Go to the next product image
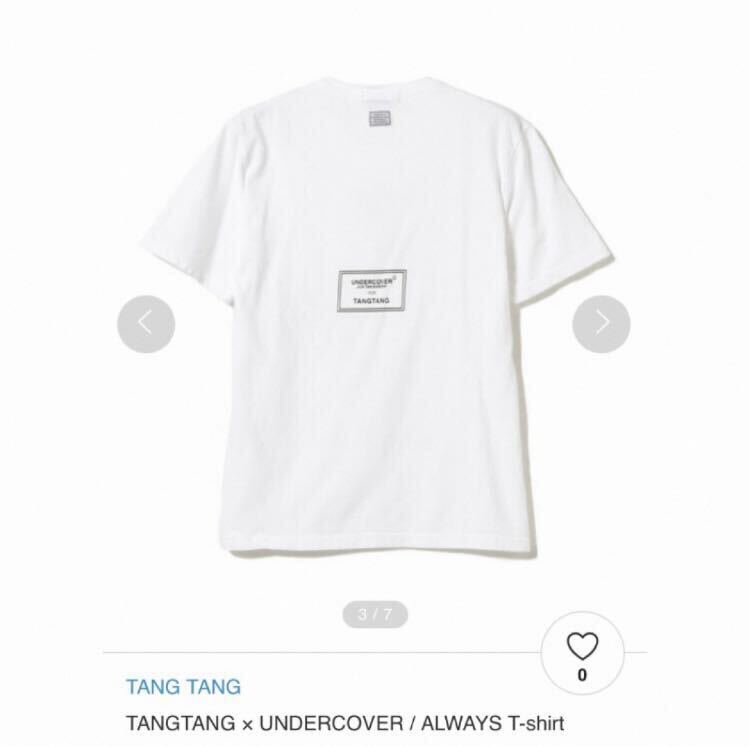750x747 pixels. [x=601, y=323]
